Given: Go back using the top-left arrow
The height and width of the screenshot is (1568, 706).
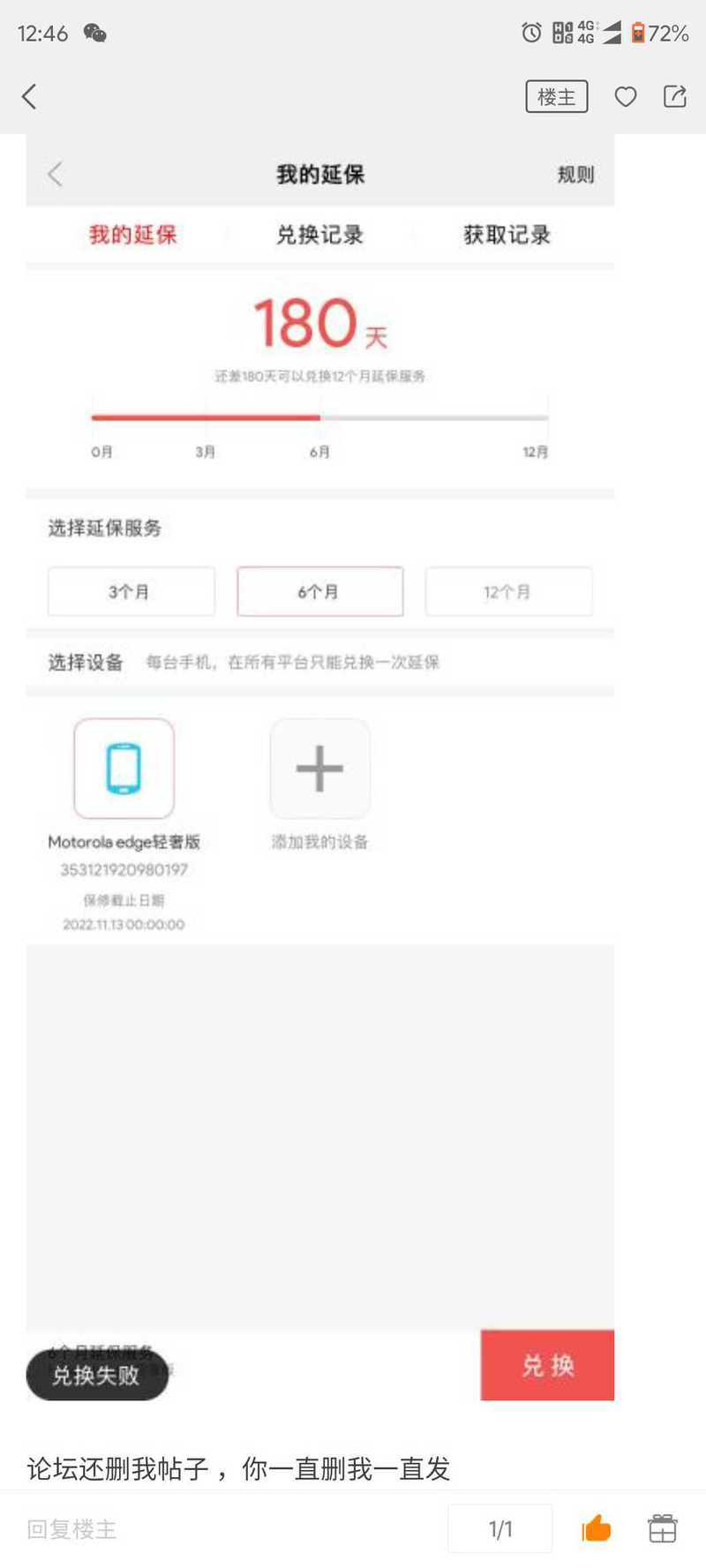Looking at the screenshot, I should pos(29,96).
